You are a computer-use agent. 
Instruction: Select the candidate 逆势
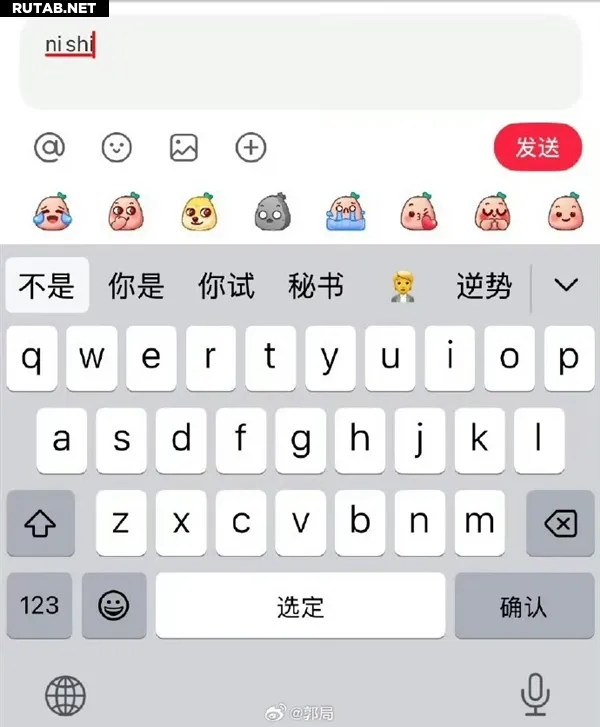(484, 286)
